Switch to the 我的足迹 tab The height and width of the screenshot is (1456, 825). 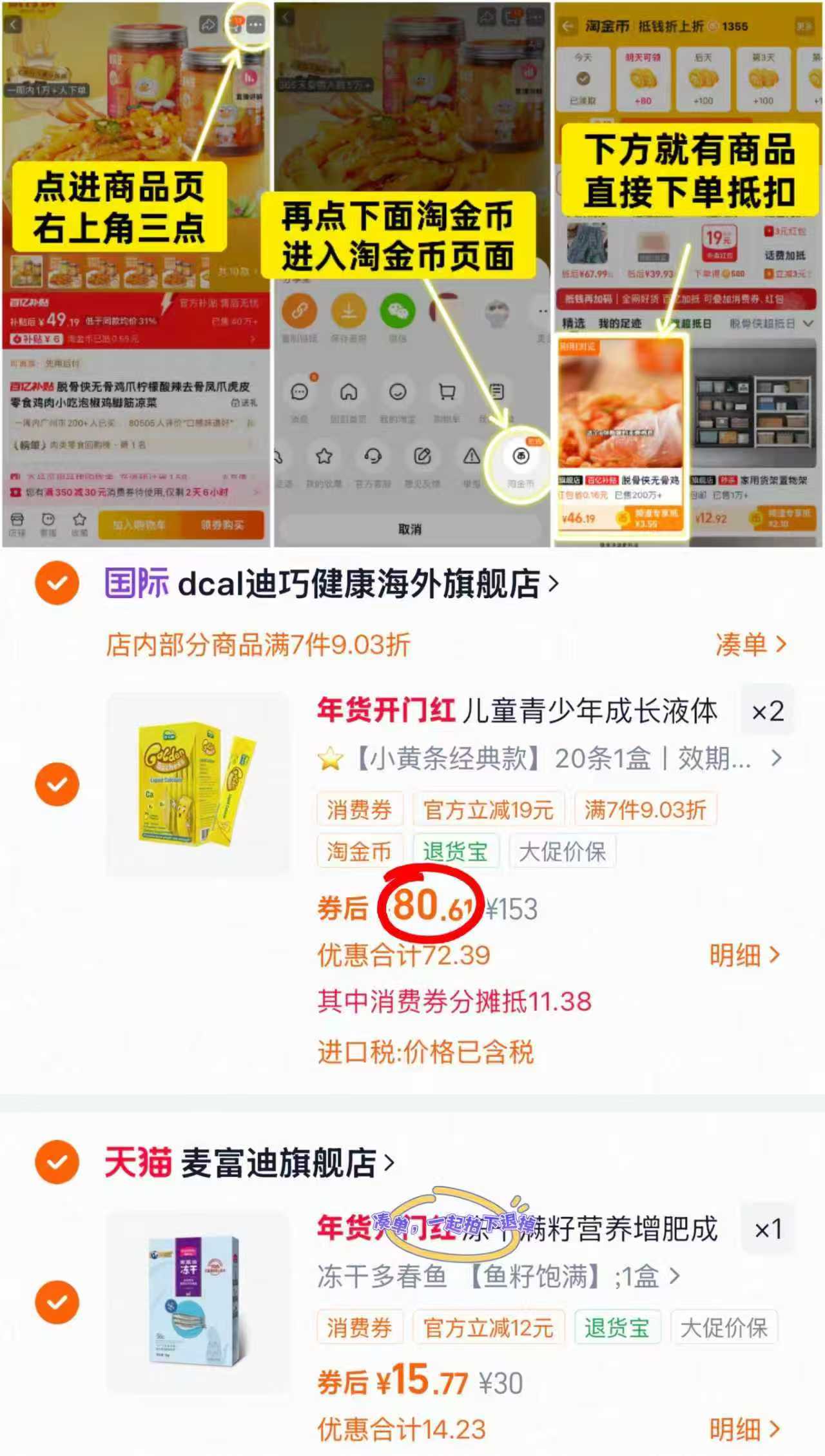620,323
